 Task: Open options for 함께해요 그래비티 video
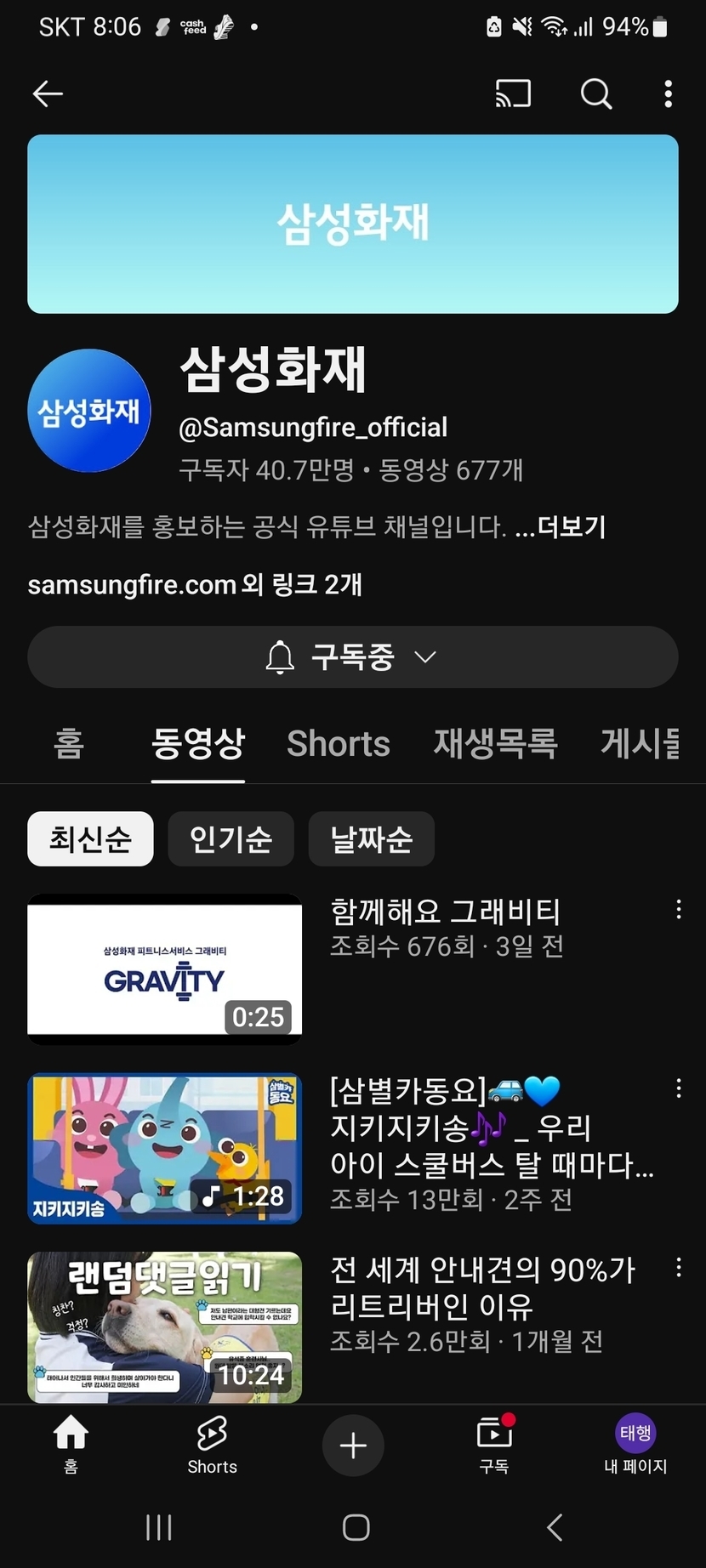(678, 910)
